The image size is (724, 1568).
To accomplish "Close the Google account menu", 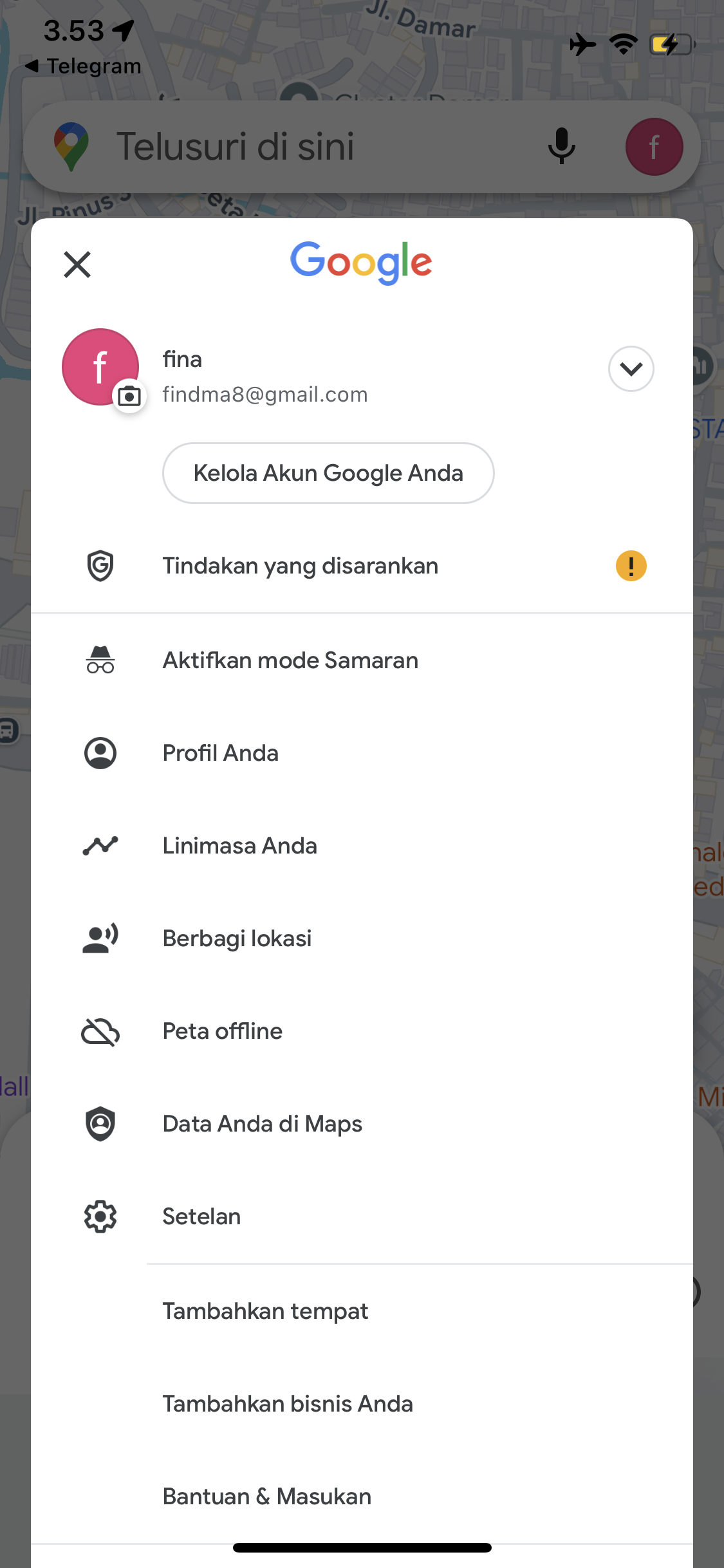I will pos(77,265).
